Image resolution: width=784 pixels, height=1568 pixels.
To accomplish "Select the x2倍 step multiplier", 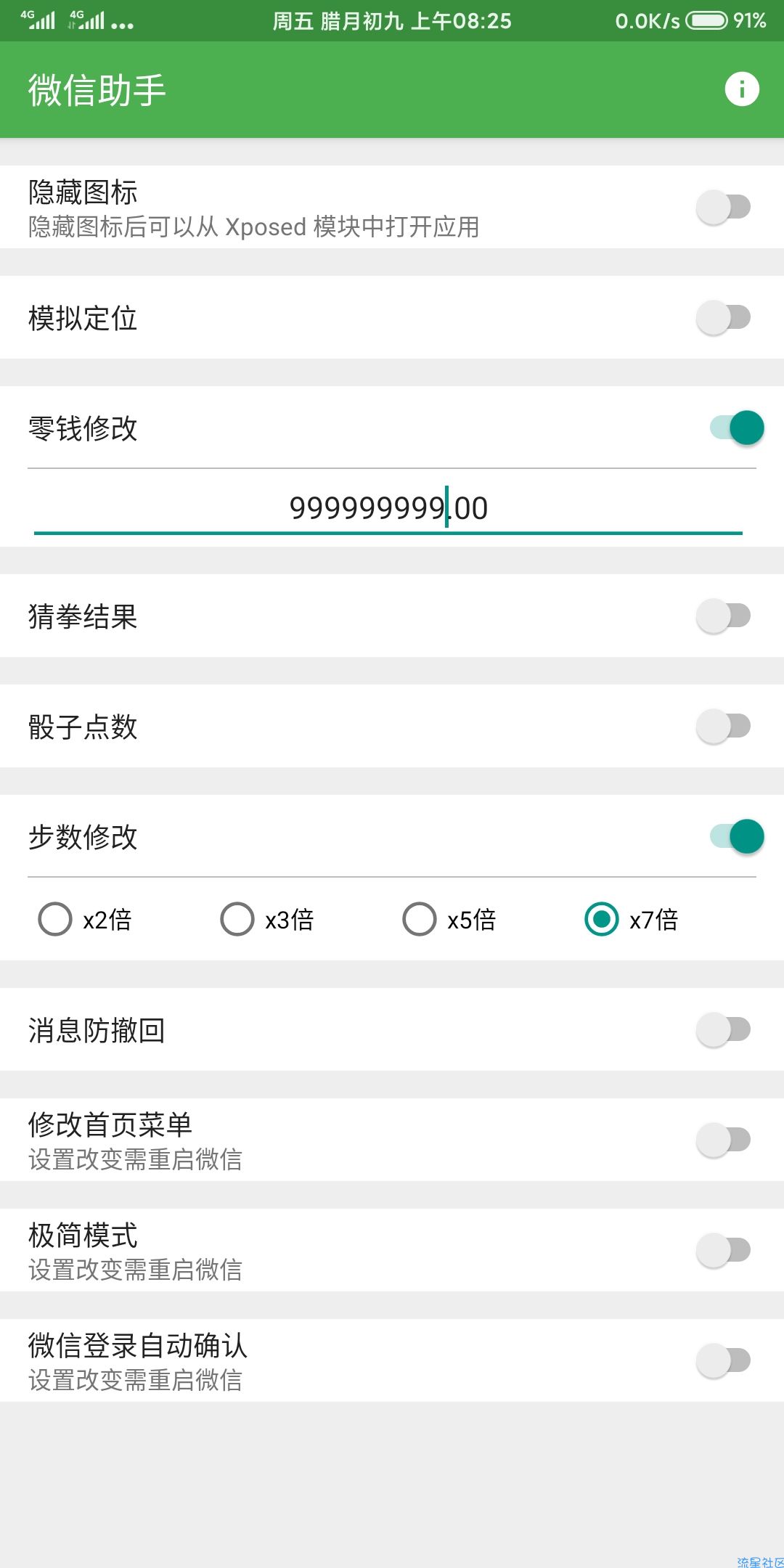I will click(x=55, y=919).
